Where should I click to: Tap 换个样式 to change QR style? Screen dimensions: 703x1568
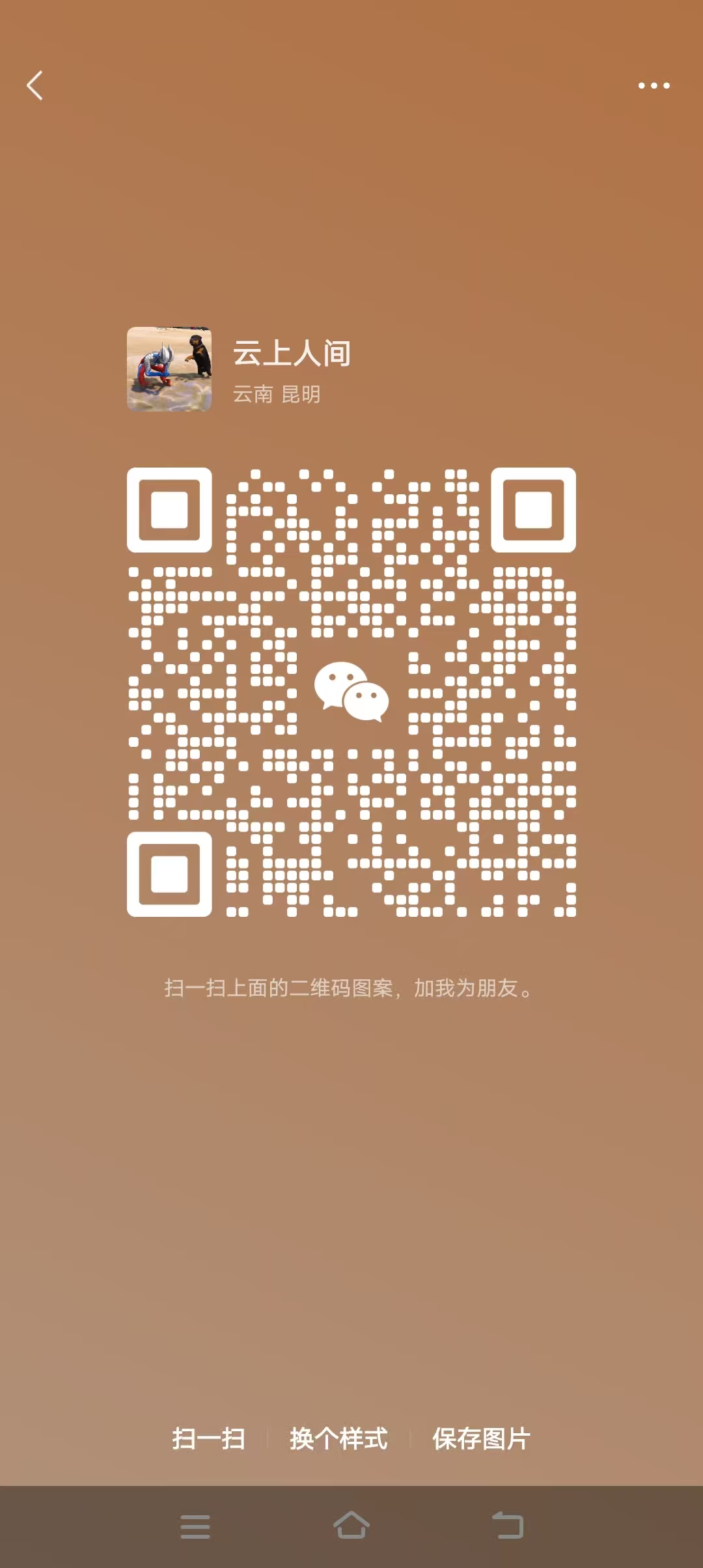tap(338, 1439)
